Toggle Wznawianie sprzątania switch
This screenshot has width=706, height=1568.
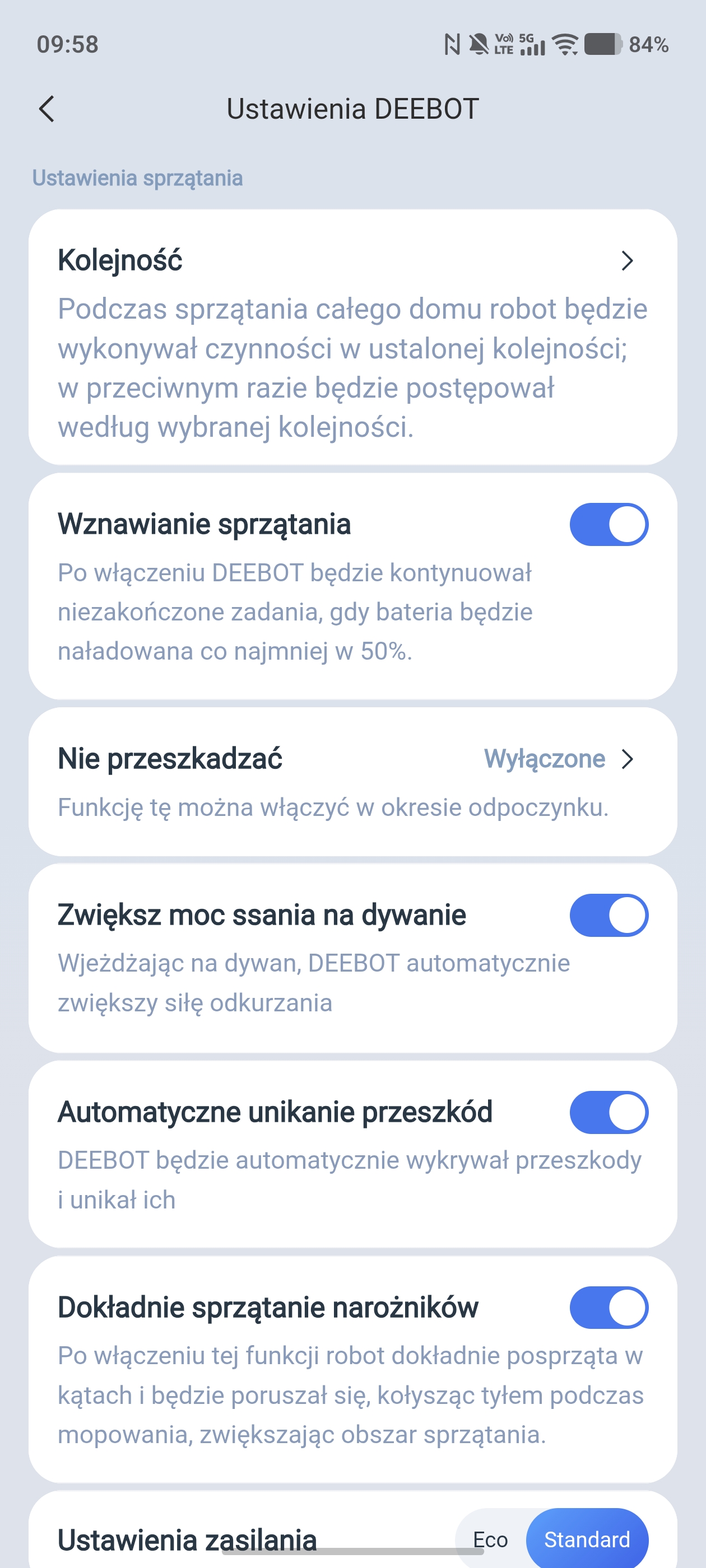tap(608, 524)
